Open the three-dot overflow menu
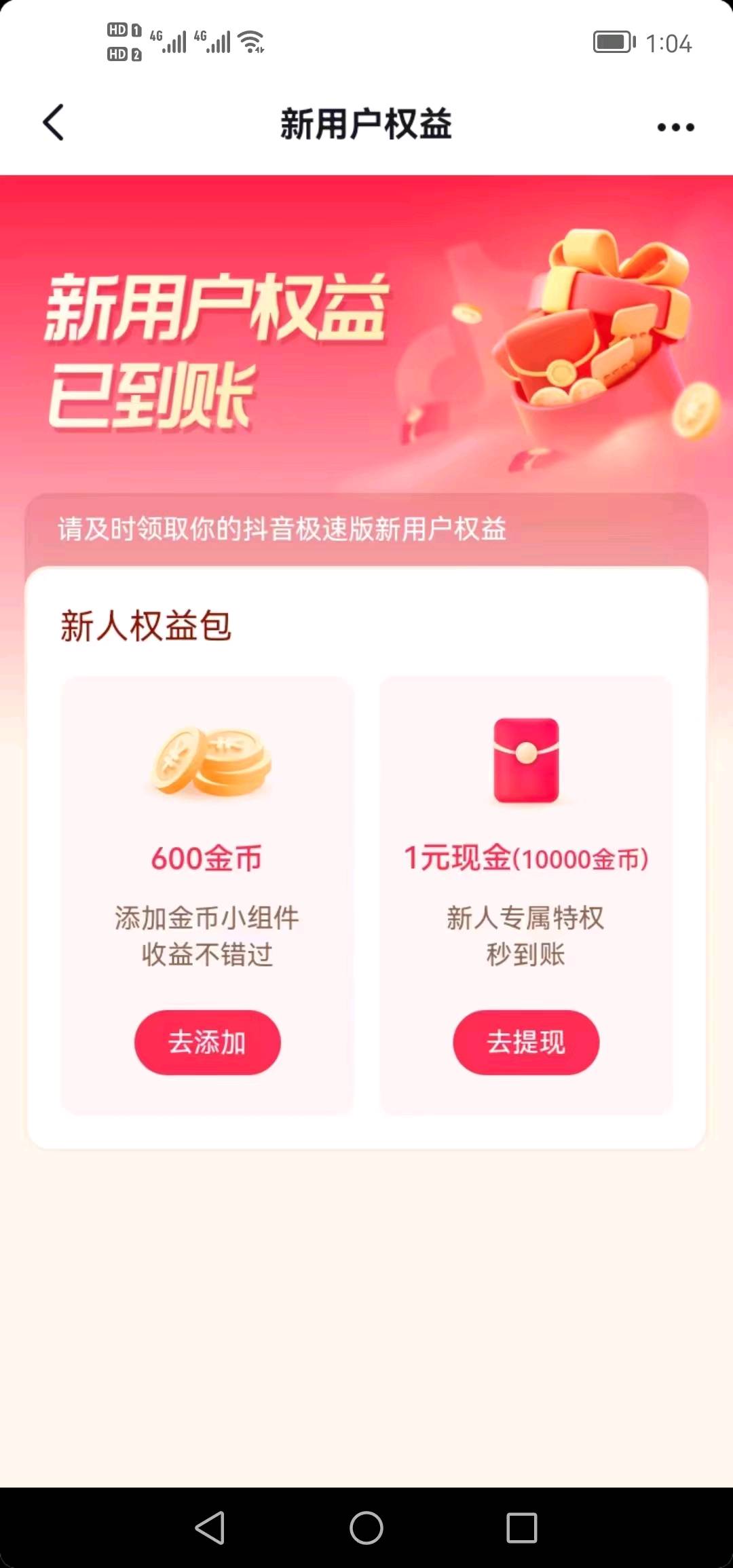Viewport: 733px width, 1568px height. point(675,127)
